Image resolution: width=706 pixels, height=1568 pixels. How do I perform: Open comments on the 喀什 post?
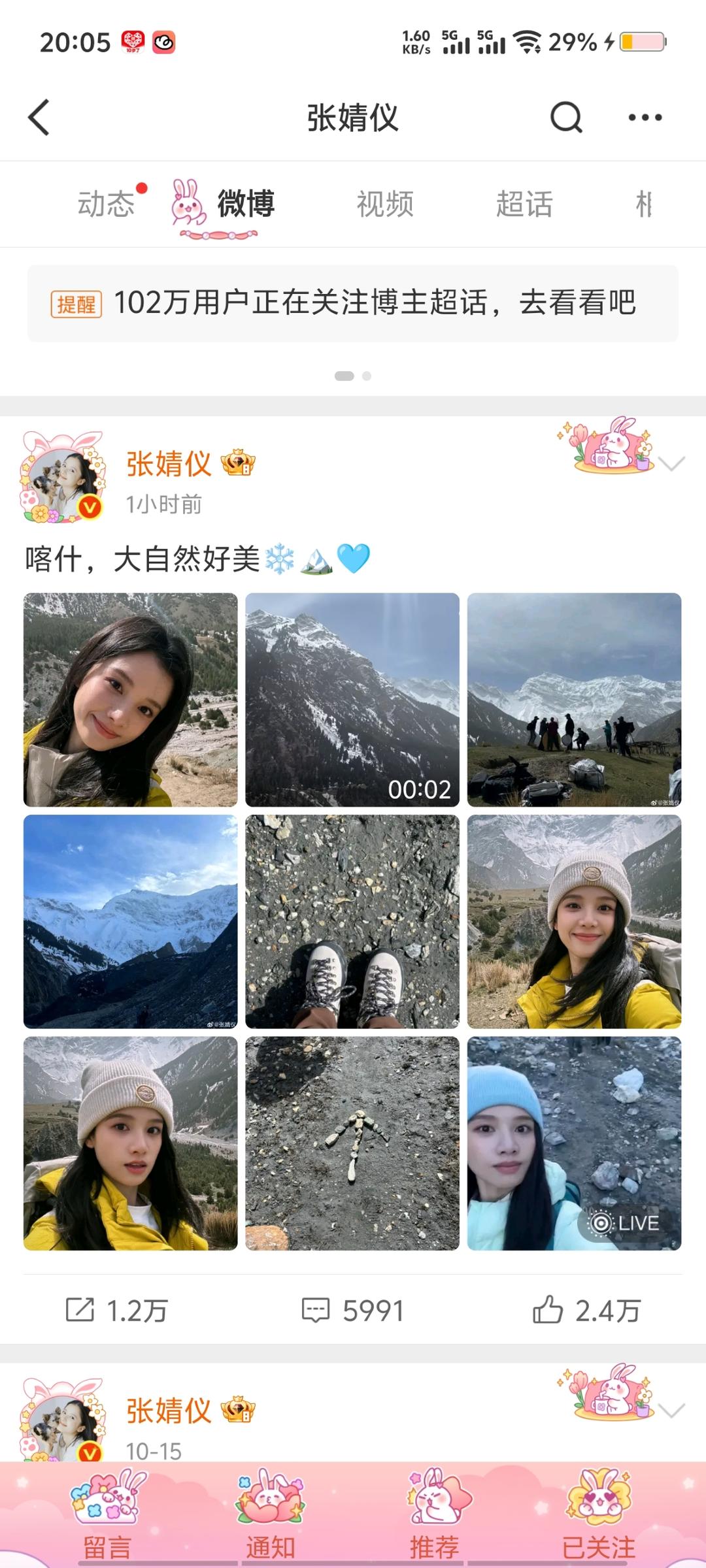pyautogui.click(x=353, y=1311)
